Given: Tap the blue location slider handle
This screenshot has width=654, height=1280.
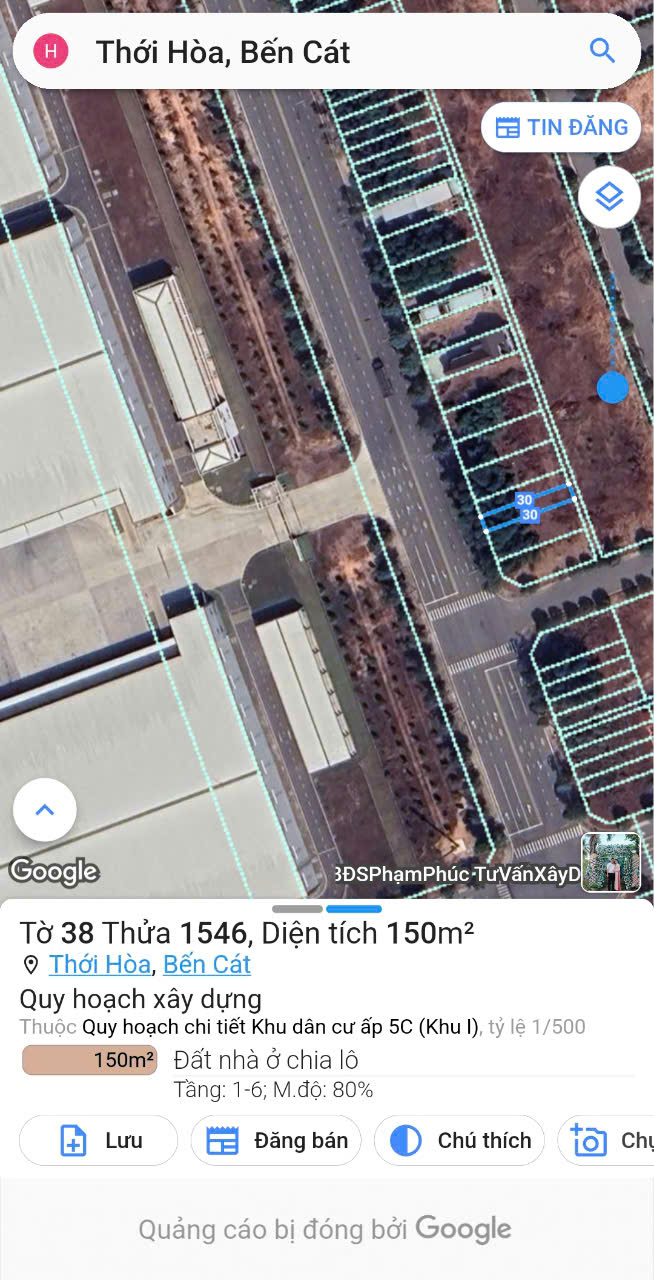Looking at the screenshot, I should (x=612, y=387).
